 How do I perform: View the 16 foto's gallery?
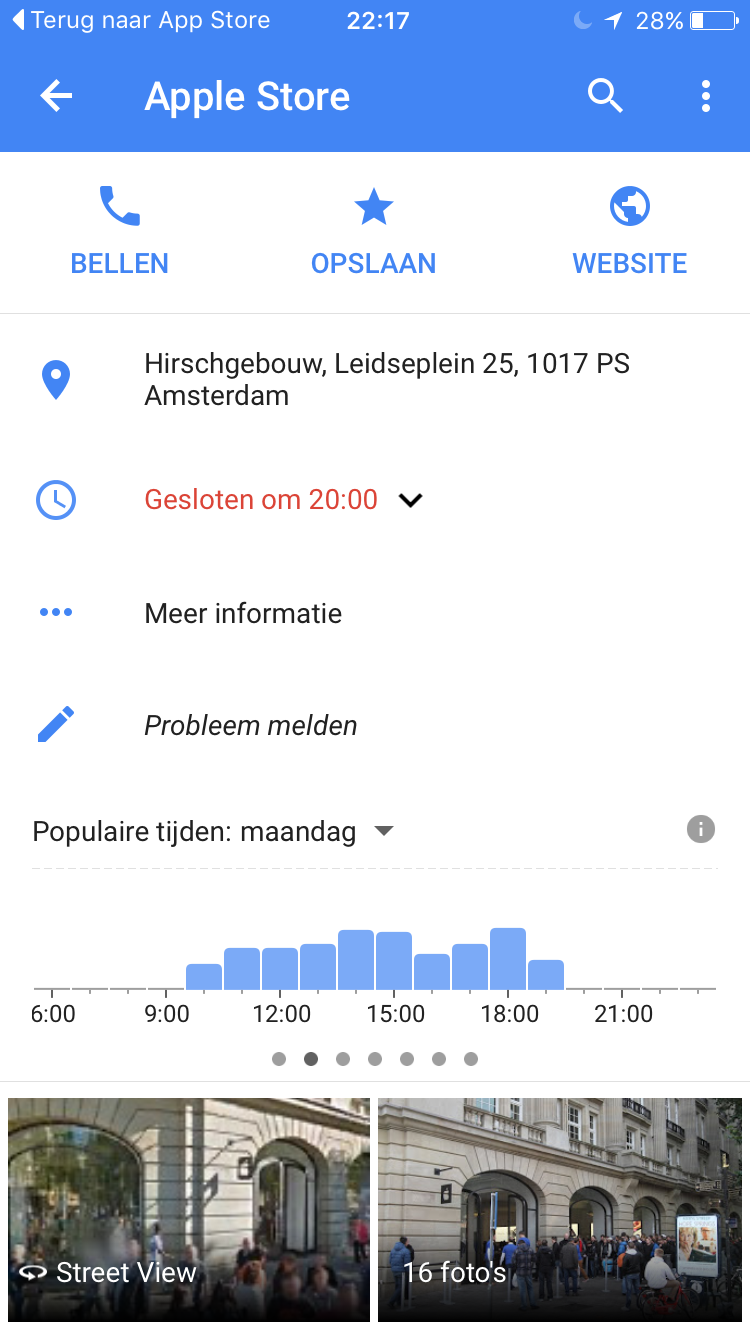(560, 1209)
